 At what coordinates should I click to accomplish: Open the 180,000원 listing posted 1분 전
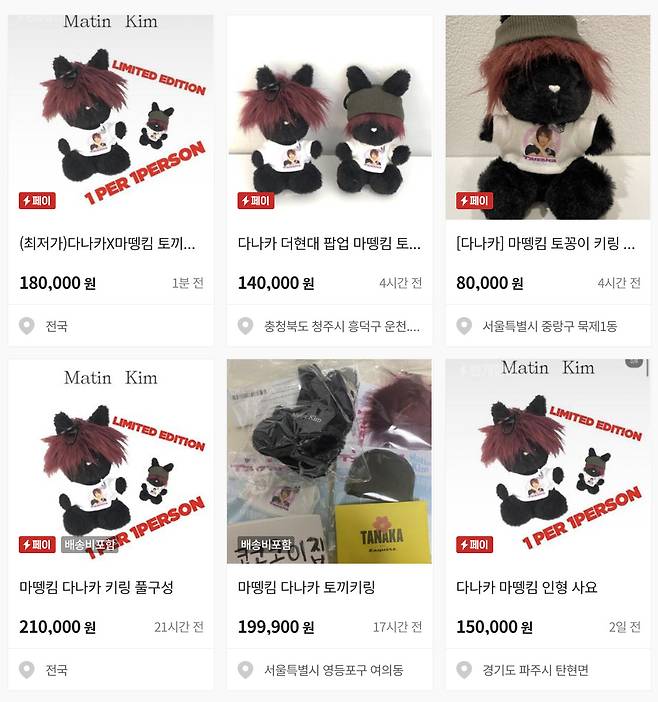(108, 243)
